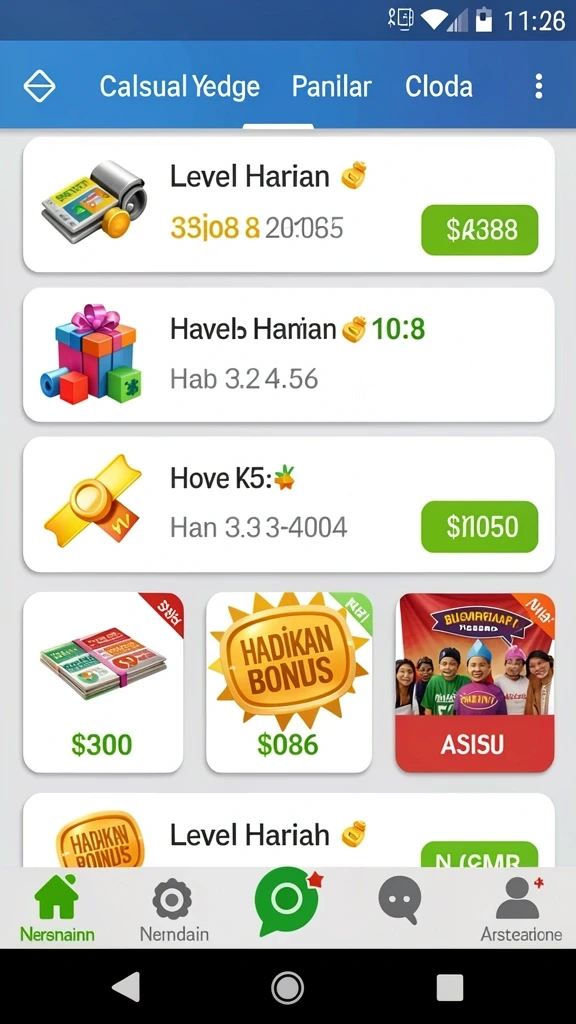The height and width of the screenshot is (1024, 576).
Task: Open the Hove K5 ticket card
Action: [289, 504]
